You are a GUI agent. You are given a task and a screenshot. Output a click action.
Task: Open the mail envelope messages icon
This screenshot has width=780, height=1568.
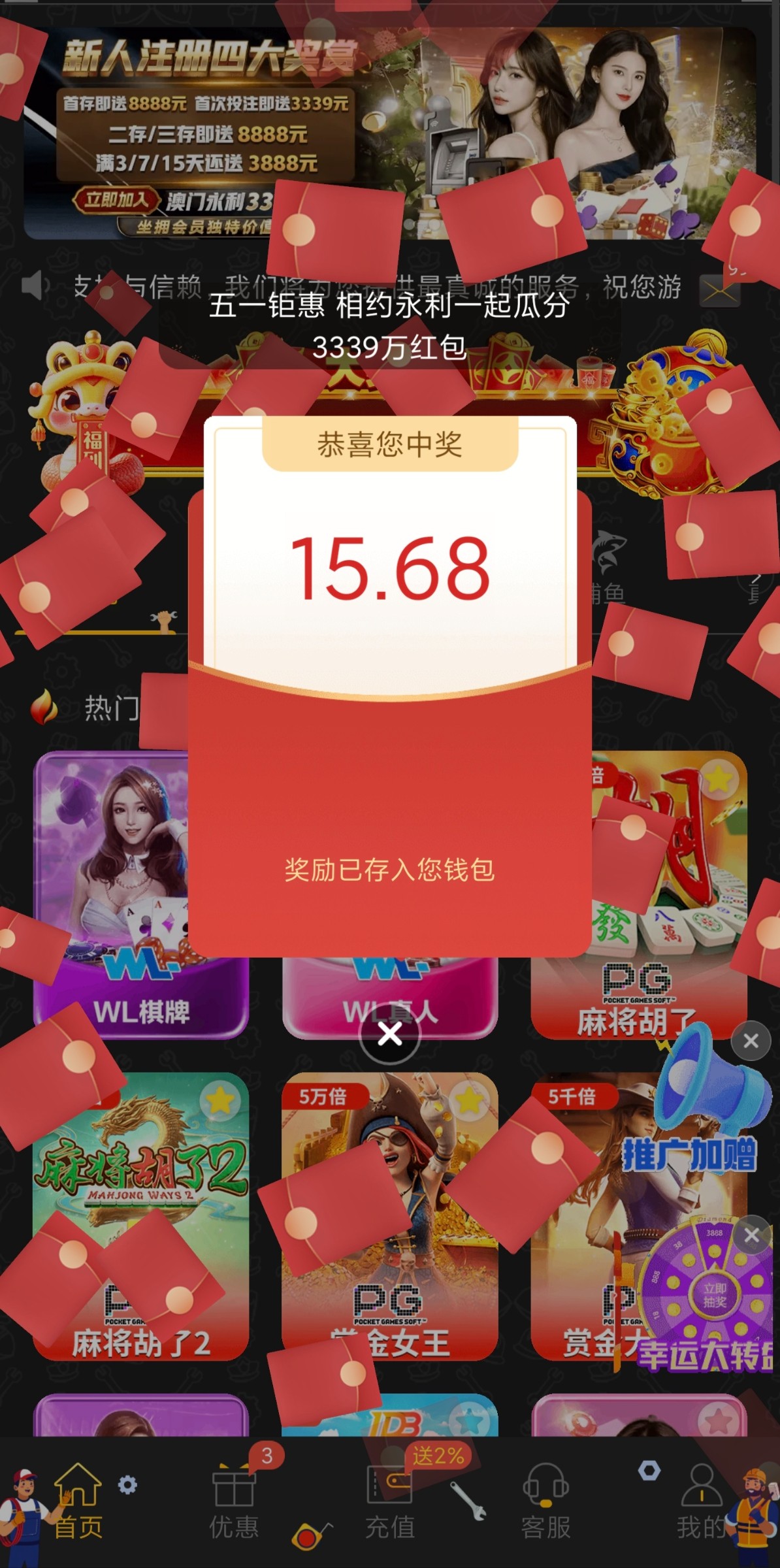719,291
